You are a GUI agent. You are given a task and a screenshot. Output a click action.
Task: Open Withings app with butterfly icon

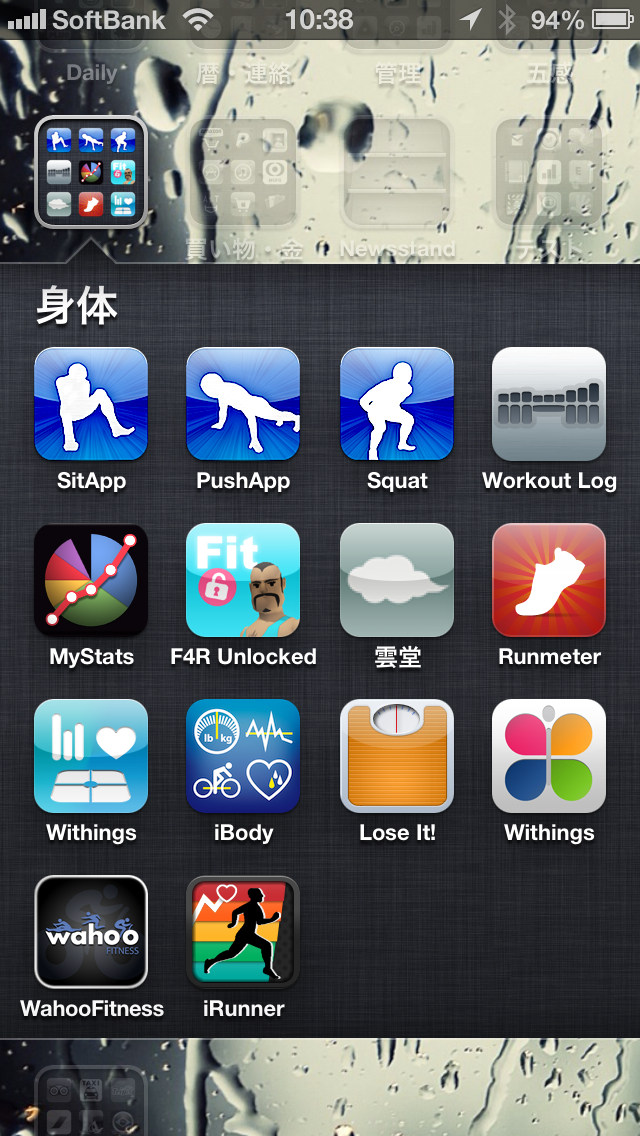pos(549,756)
